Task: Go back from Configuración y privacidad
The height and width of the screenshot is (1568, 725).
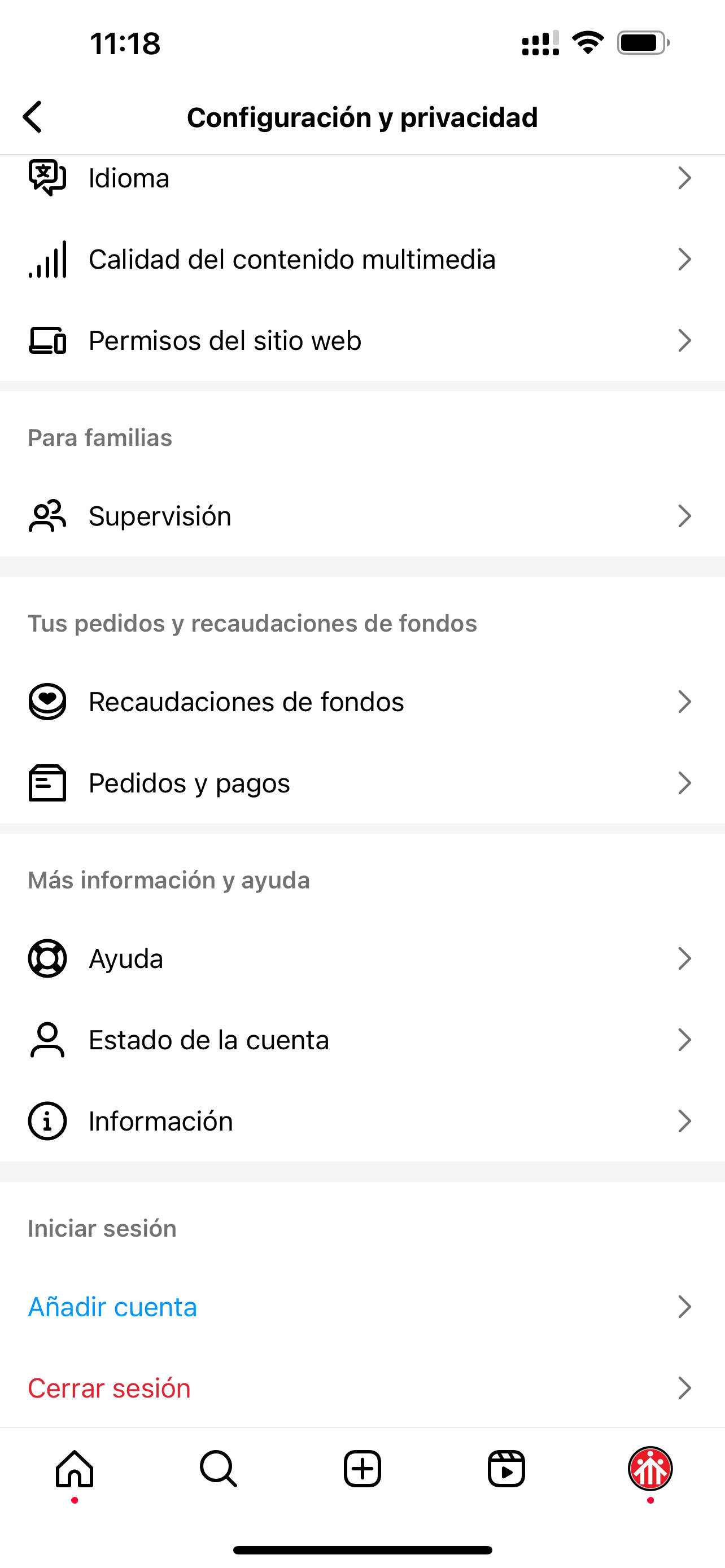Action: [x=33, y=117]
